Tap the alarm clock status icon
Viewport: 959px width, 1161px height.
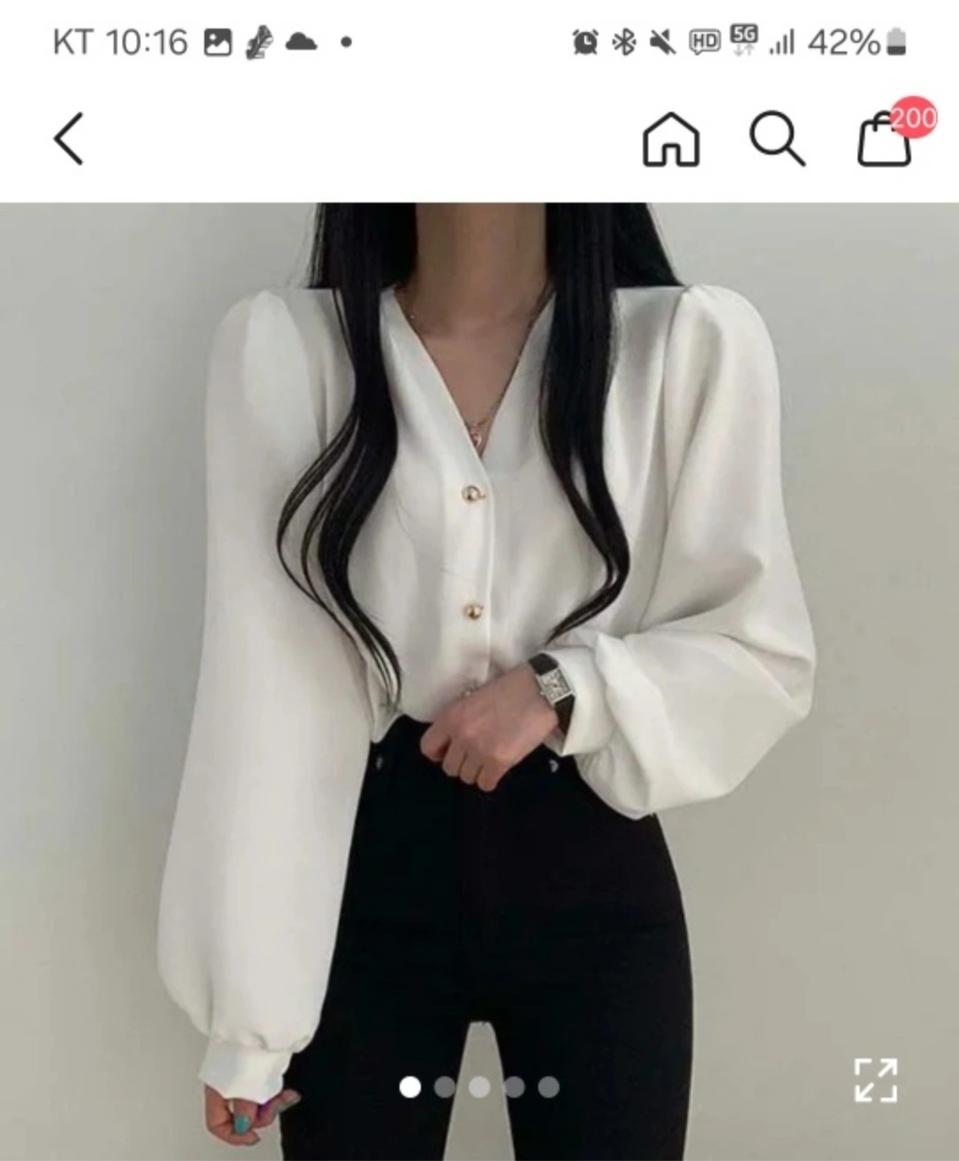pos(583,42)
